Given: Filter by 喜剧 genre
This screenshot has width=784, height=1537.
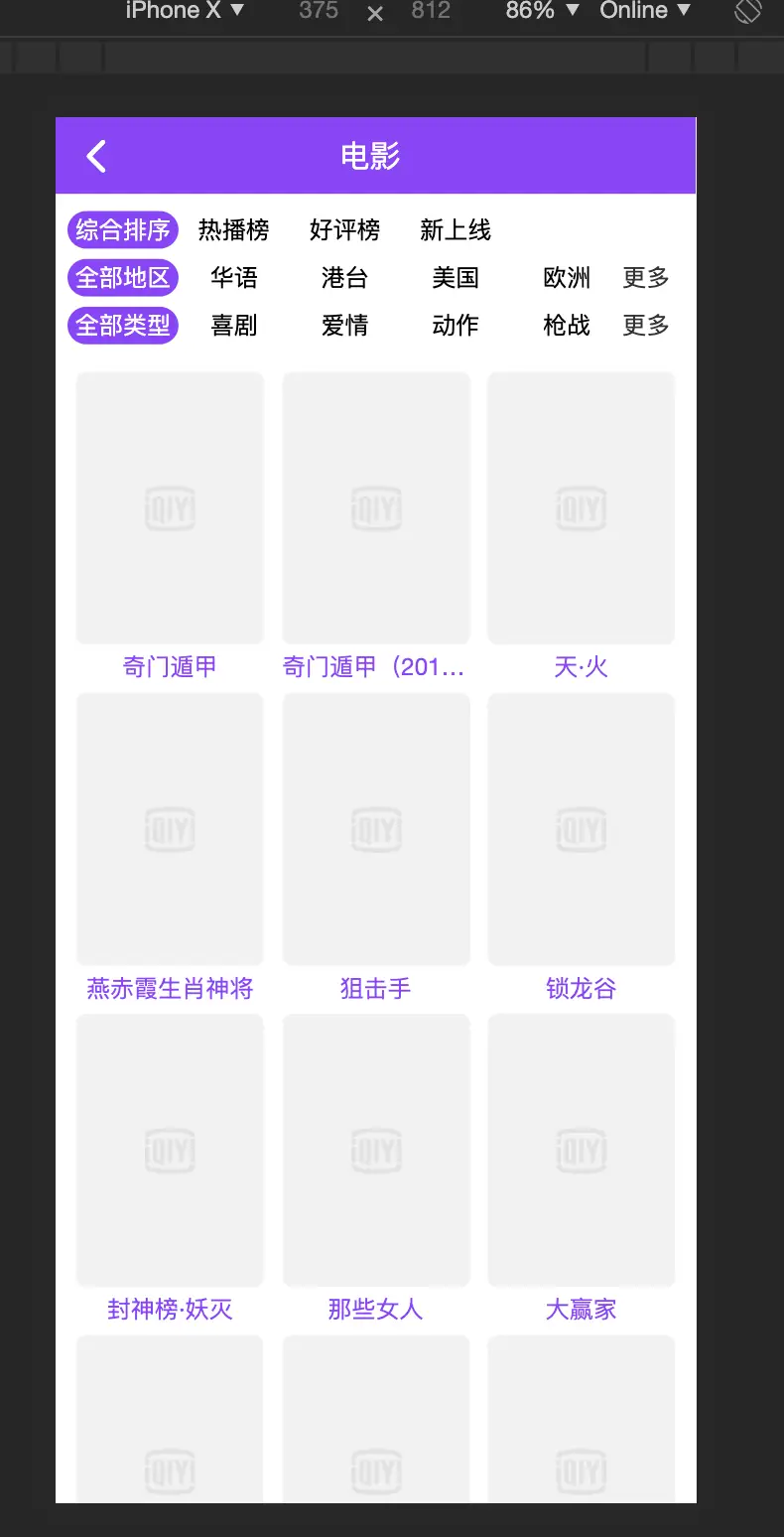Looking at the screenshot, I should pos(234,325).
